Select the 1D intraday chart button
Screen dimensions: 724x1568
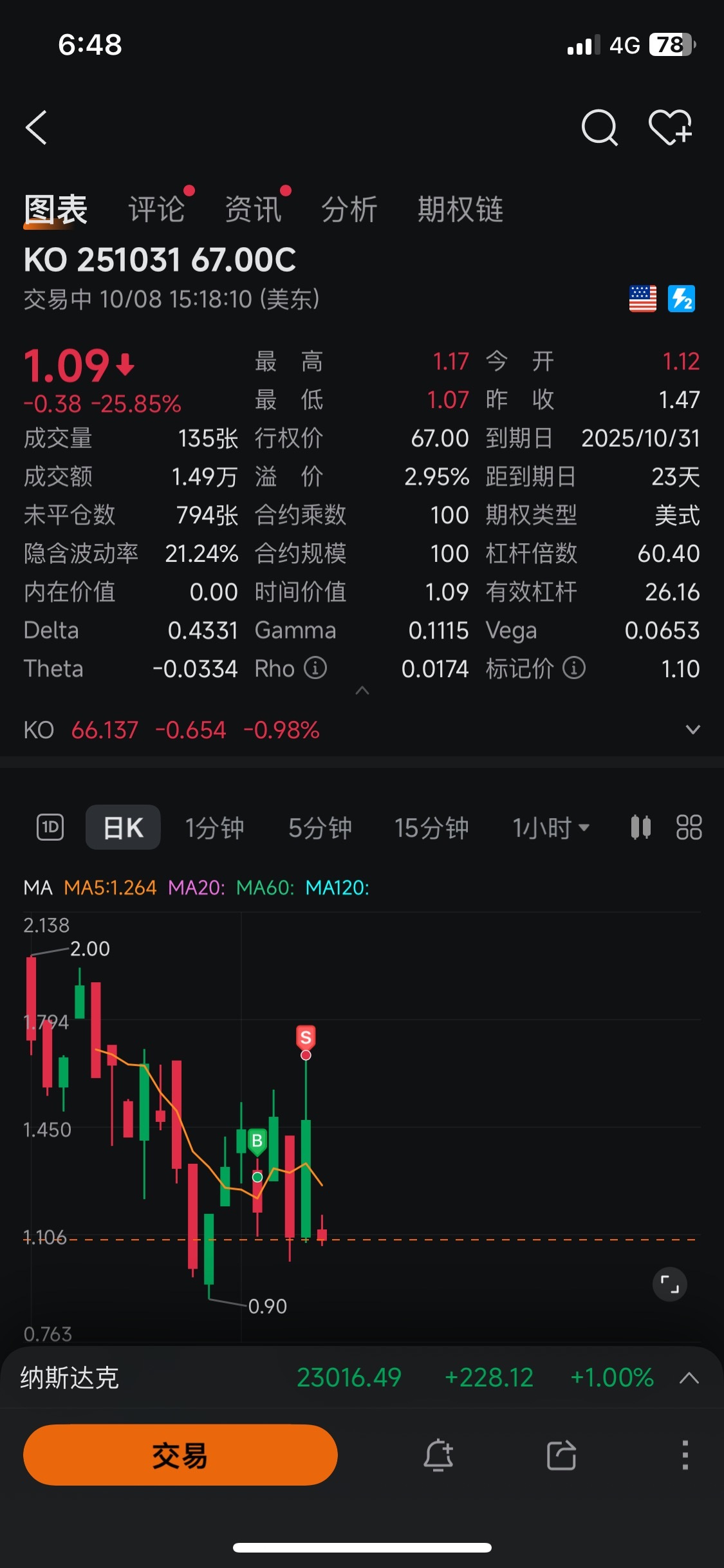[50, 827]
